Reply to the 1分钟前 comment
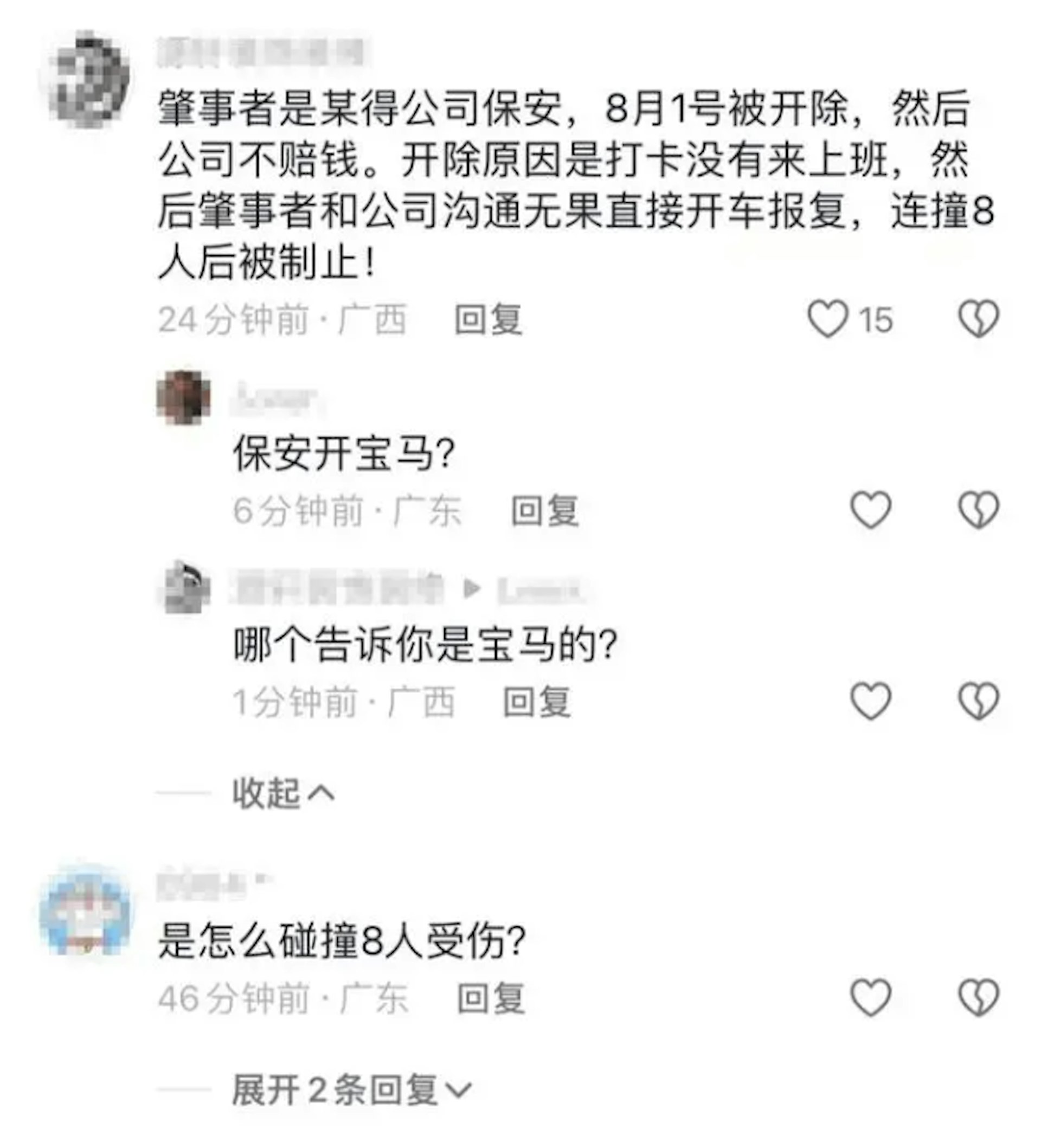The image size is (1041, 1148). tap(536, 702)
